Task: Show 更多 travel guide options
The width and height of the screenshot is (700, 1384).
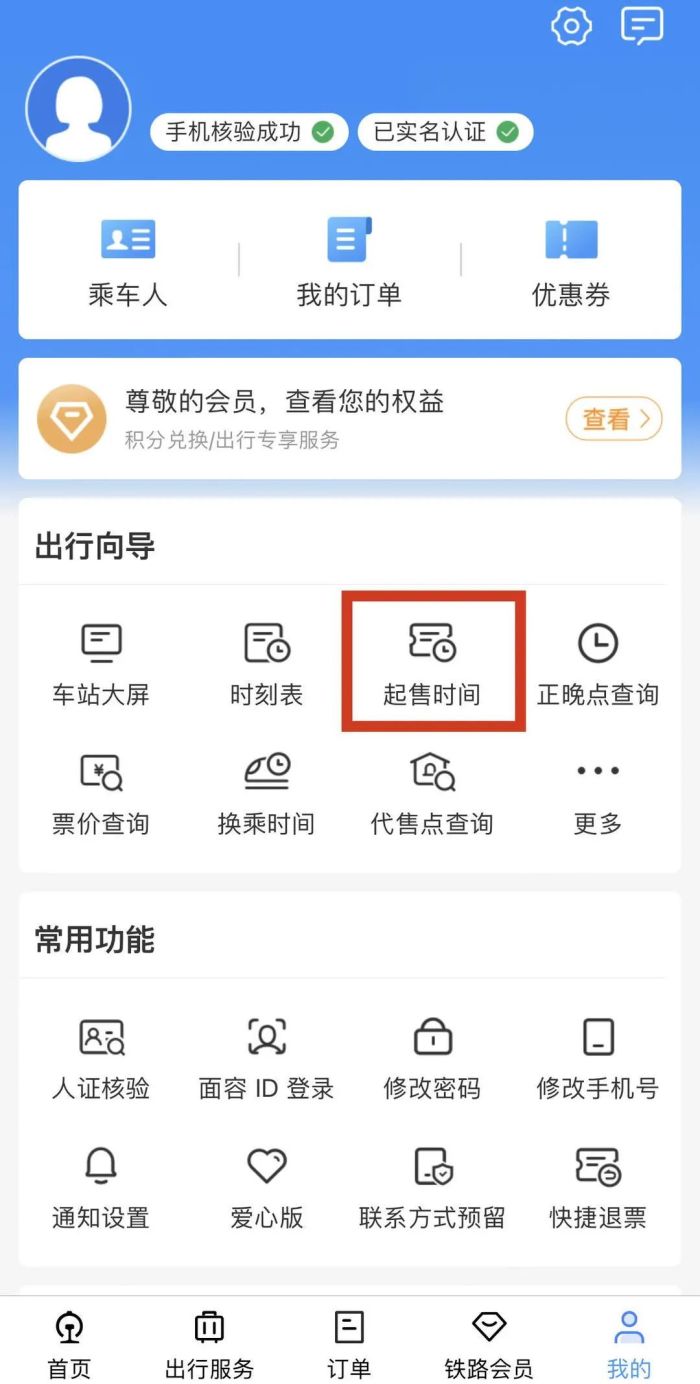Action: [598, 794]
